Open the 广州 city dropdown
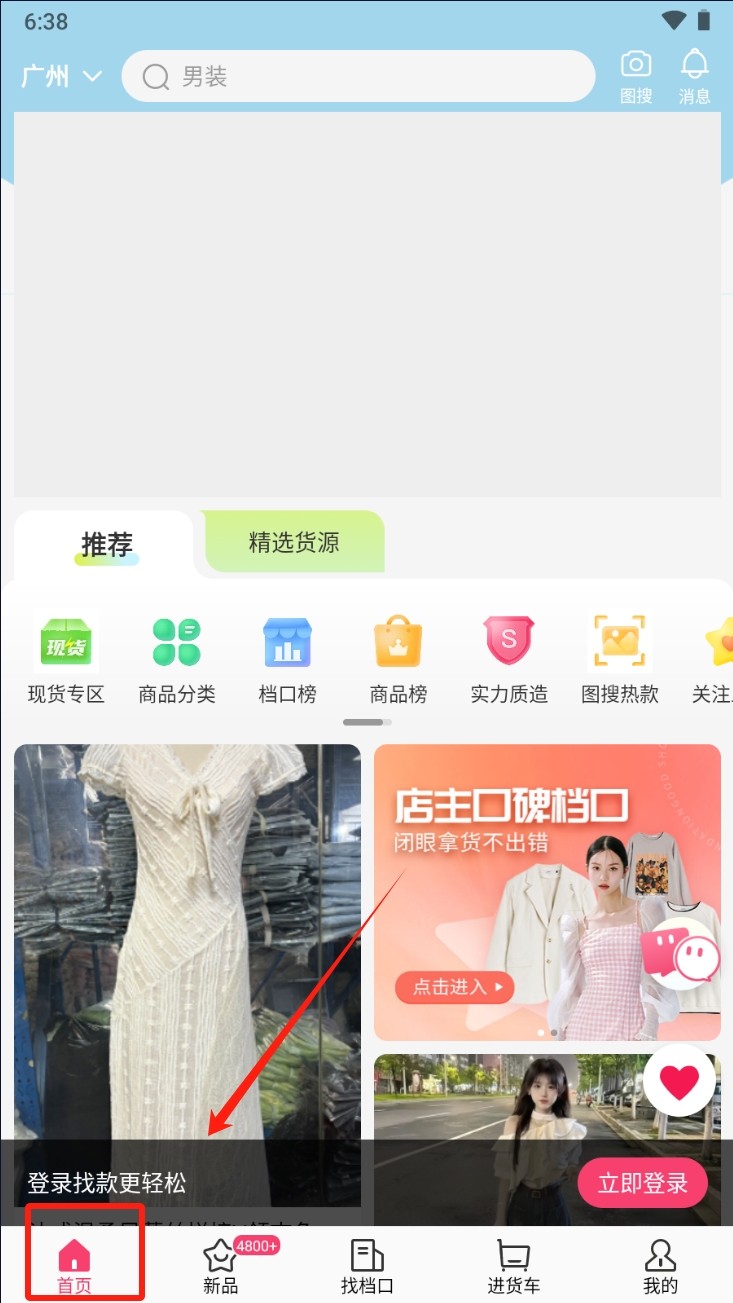 [x=61, y=76]
